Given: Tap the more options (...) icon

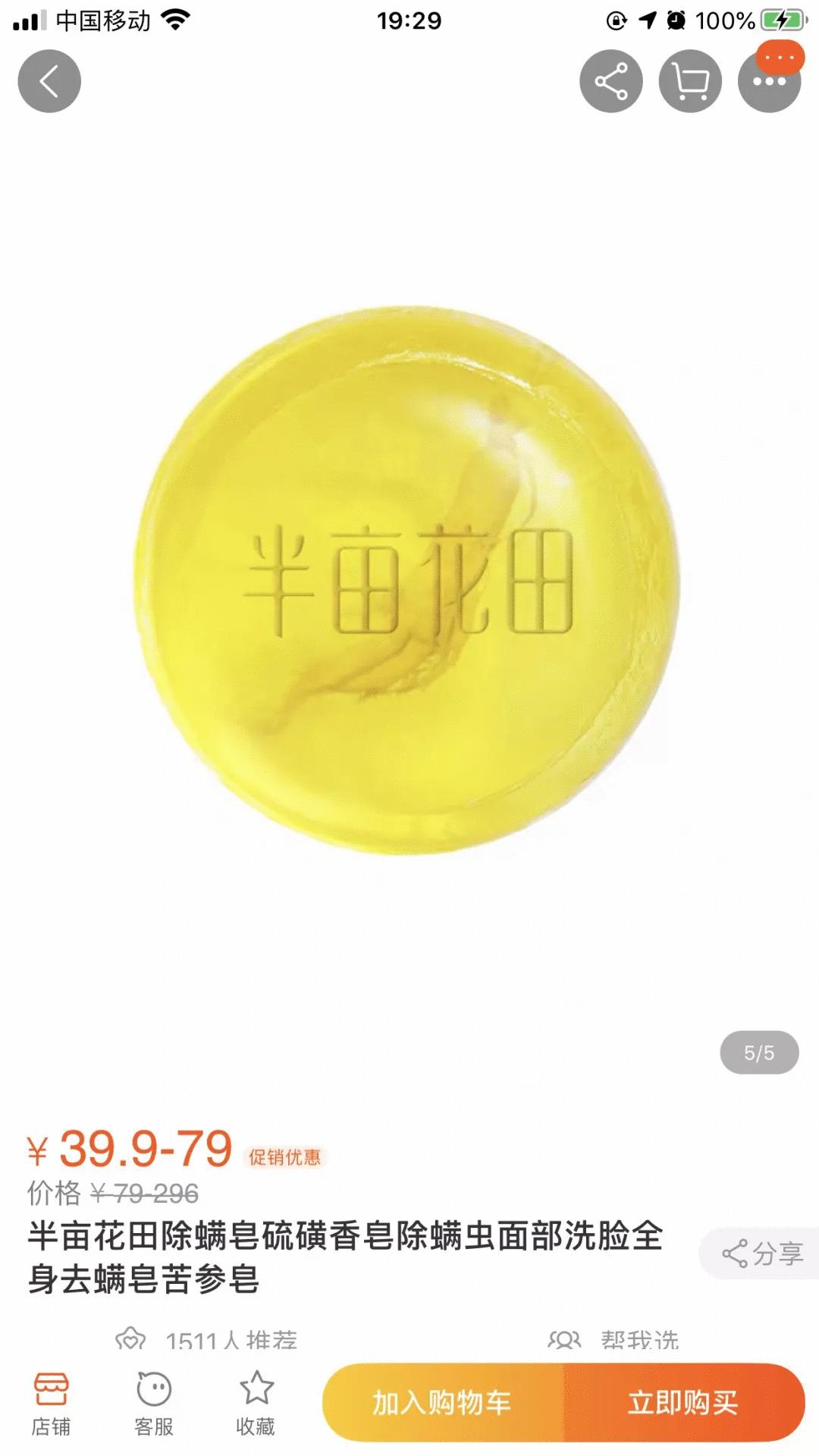Looking at the screenshot, I should [769, 80].
